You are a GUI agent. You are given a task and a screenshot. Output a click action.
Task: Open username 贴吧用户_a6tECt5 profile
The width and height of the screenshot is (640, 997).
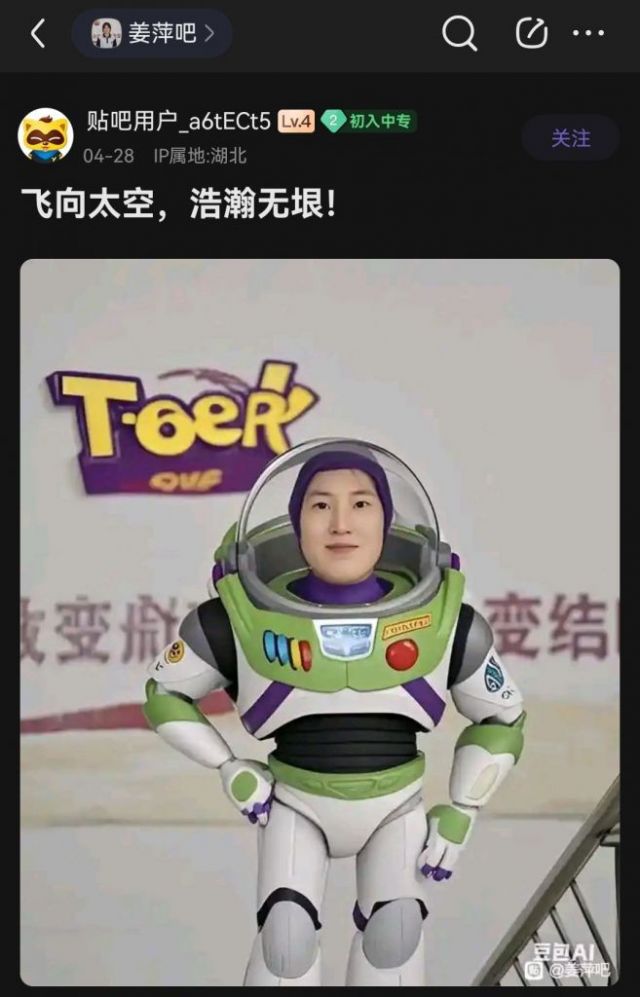(x=178, y=122)
